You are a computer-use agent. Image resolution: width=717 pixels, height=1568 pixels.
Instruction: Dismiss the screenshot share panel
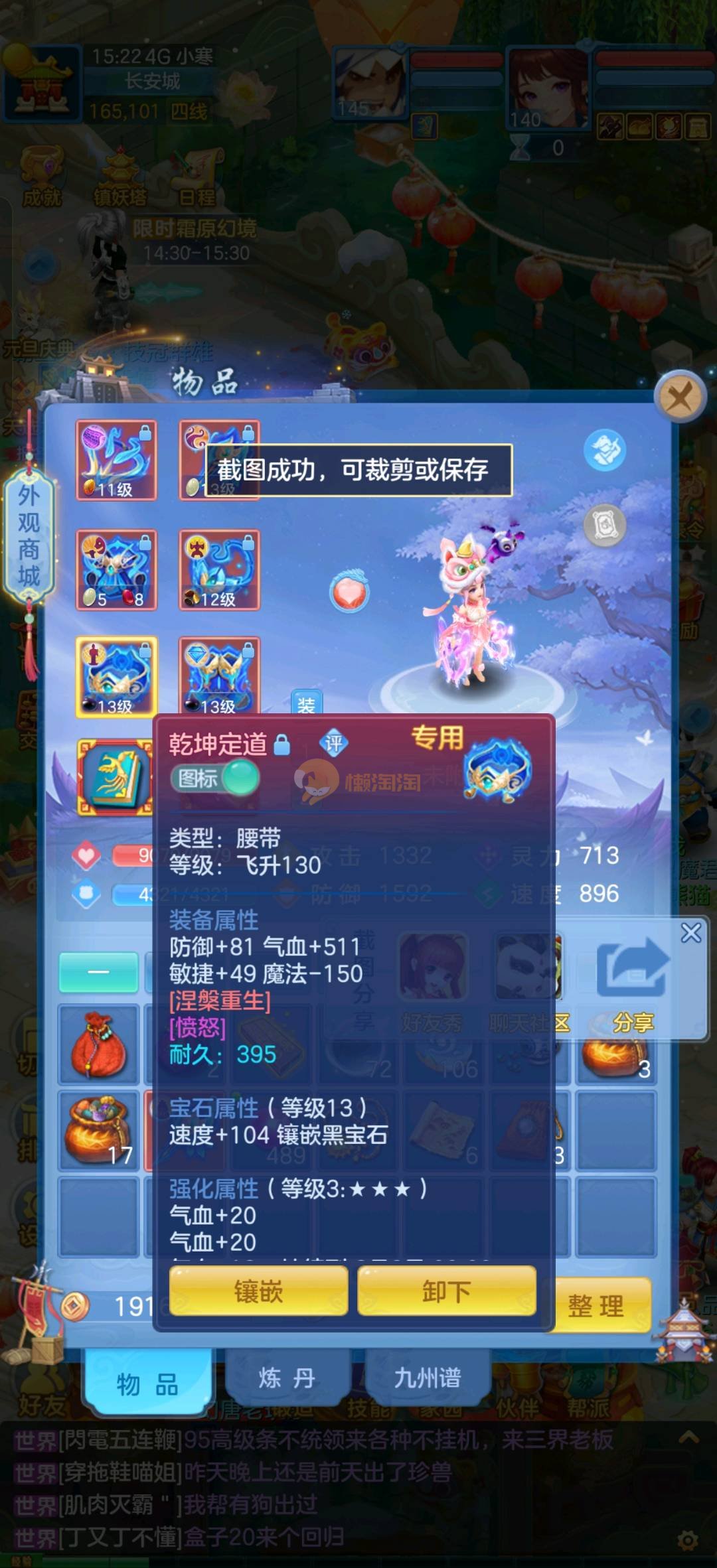[x=690, y=933]
